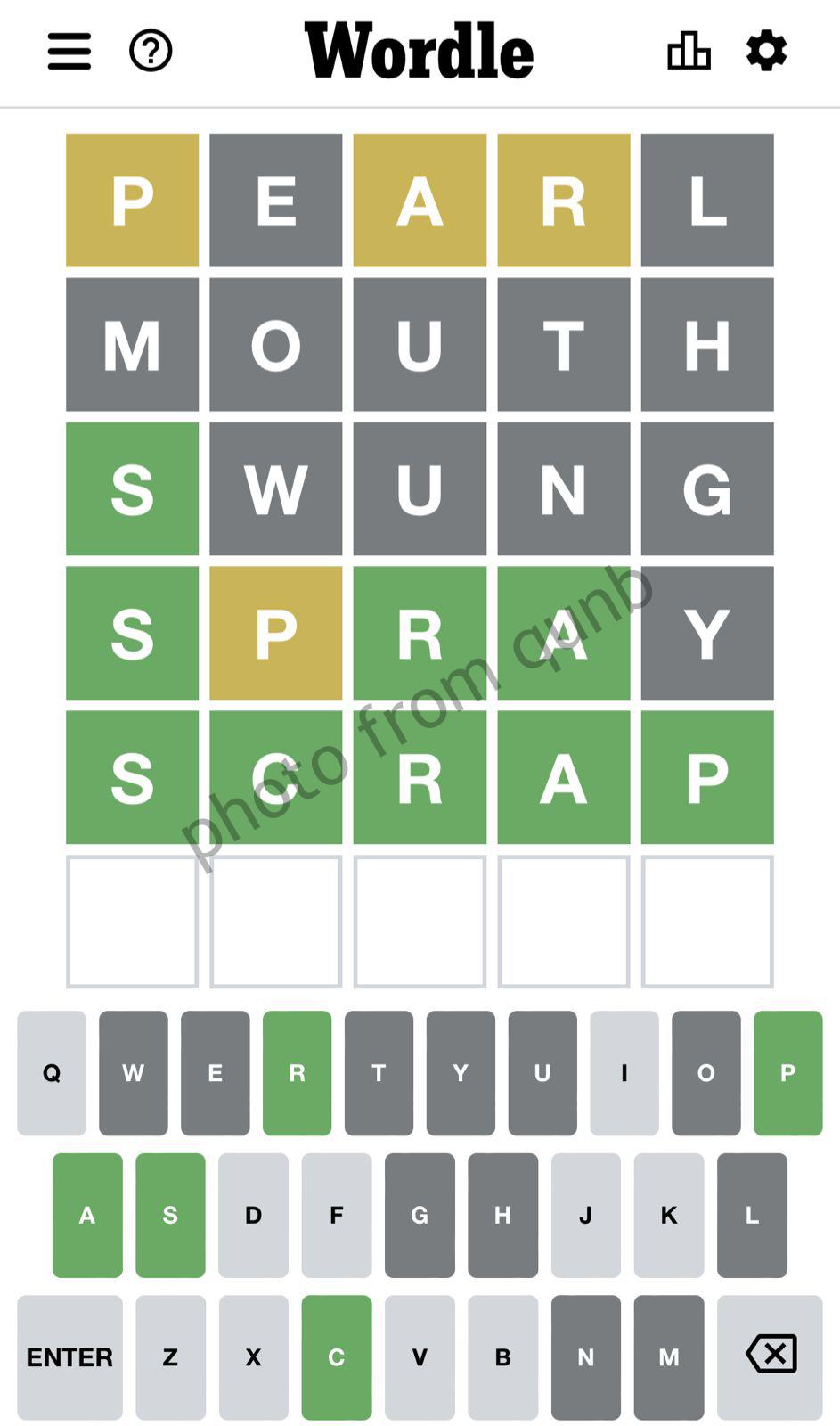Tap the I key
The height and width of the screenshot is (1426, 840).
(624, 1072)
